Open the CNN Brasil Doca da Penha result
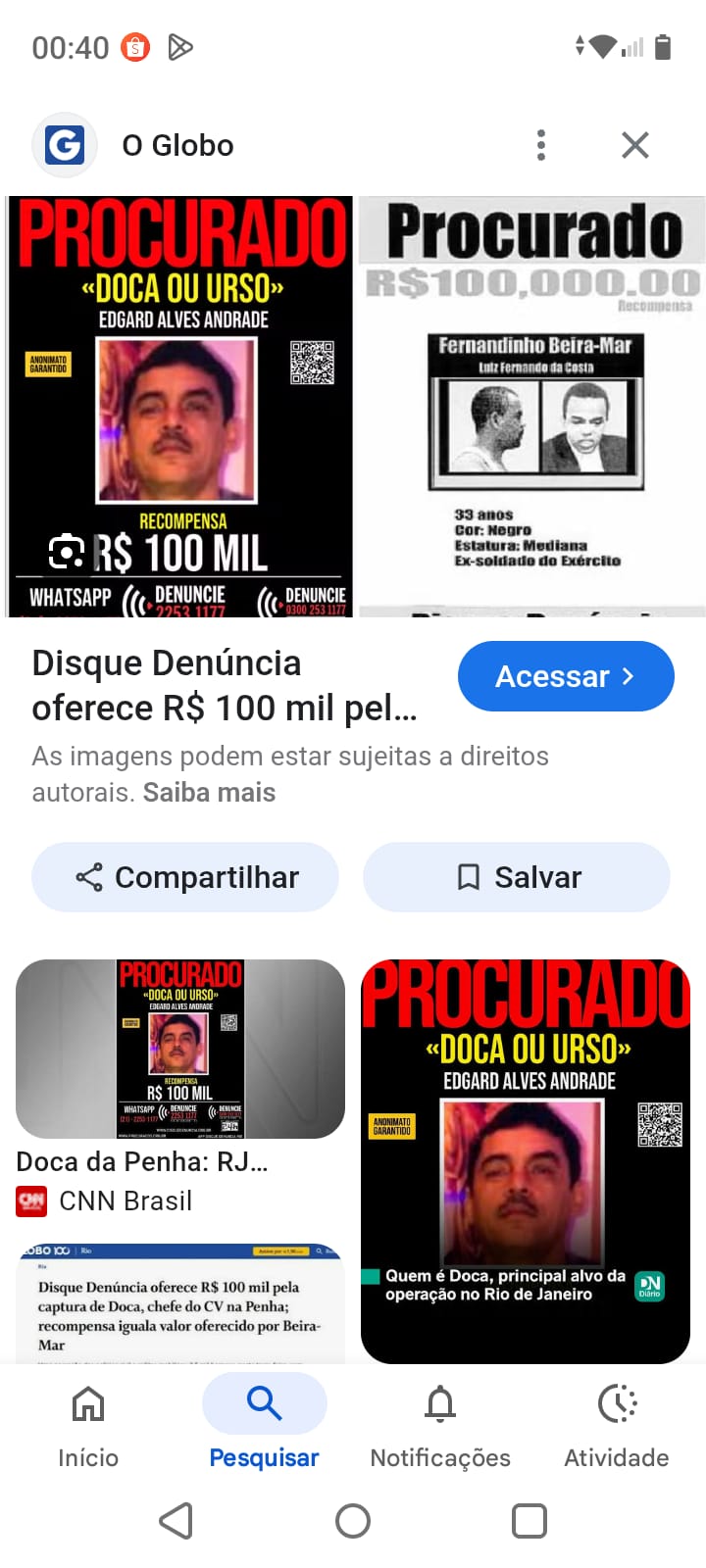 click(x=180, y=1050)
